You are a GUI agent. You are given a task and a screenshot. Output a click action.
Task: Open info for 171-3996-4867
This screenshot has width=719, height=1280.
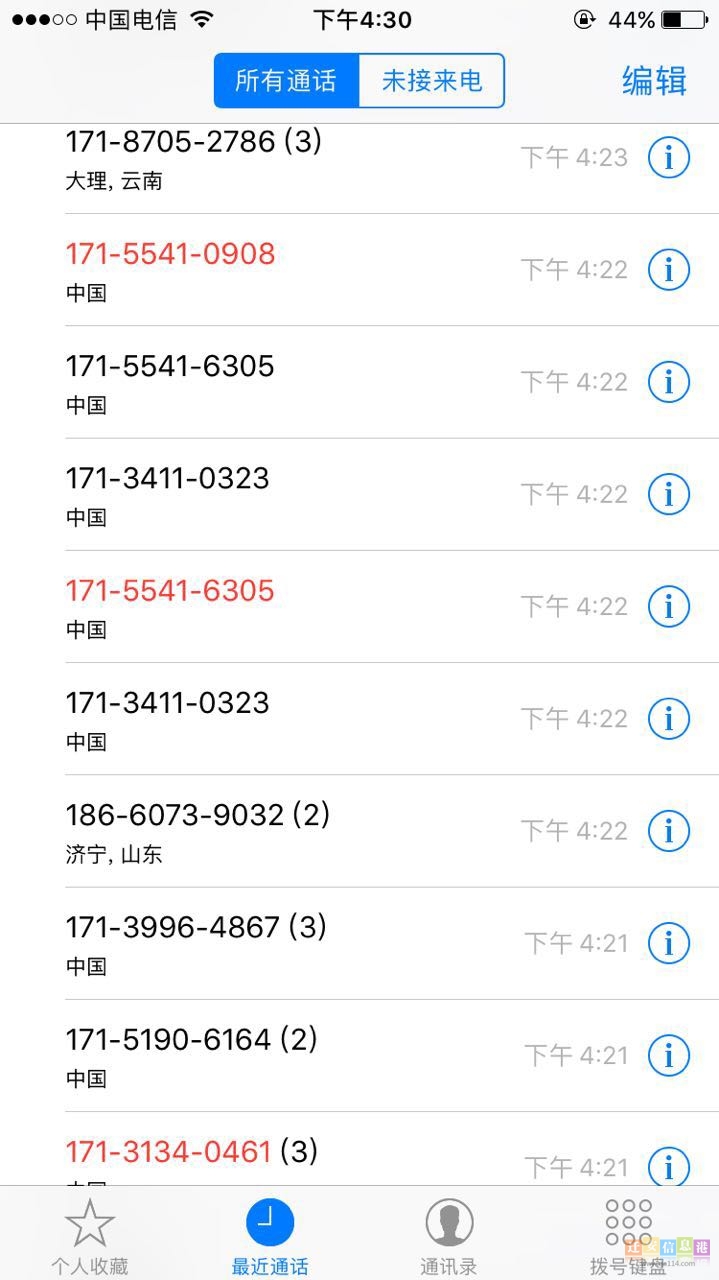[x=669, y=942]
